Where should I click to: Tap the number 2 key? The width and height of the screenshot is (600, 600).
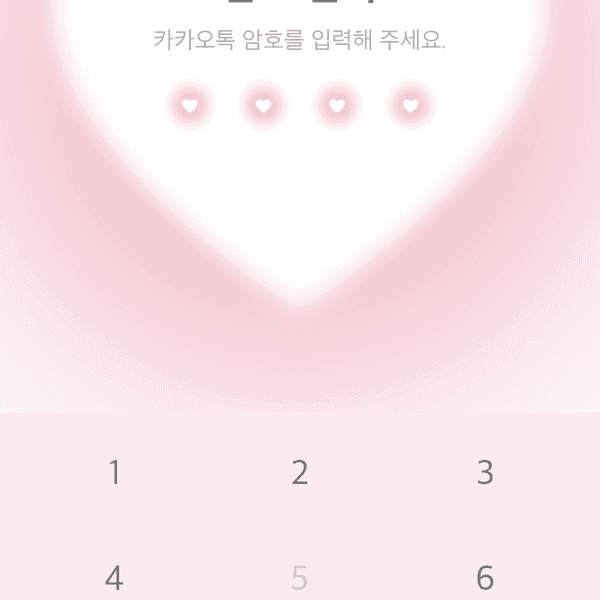point(300,472)
